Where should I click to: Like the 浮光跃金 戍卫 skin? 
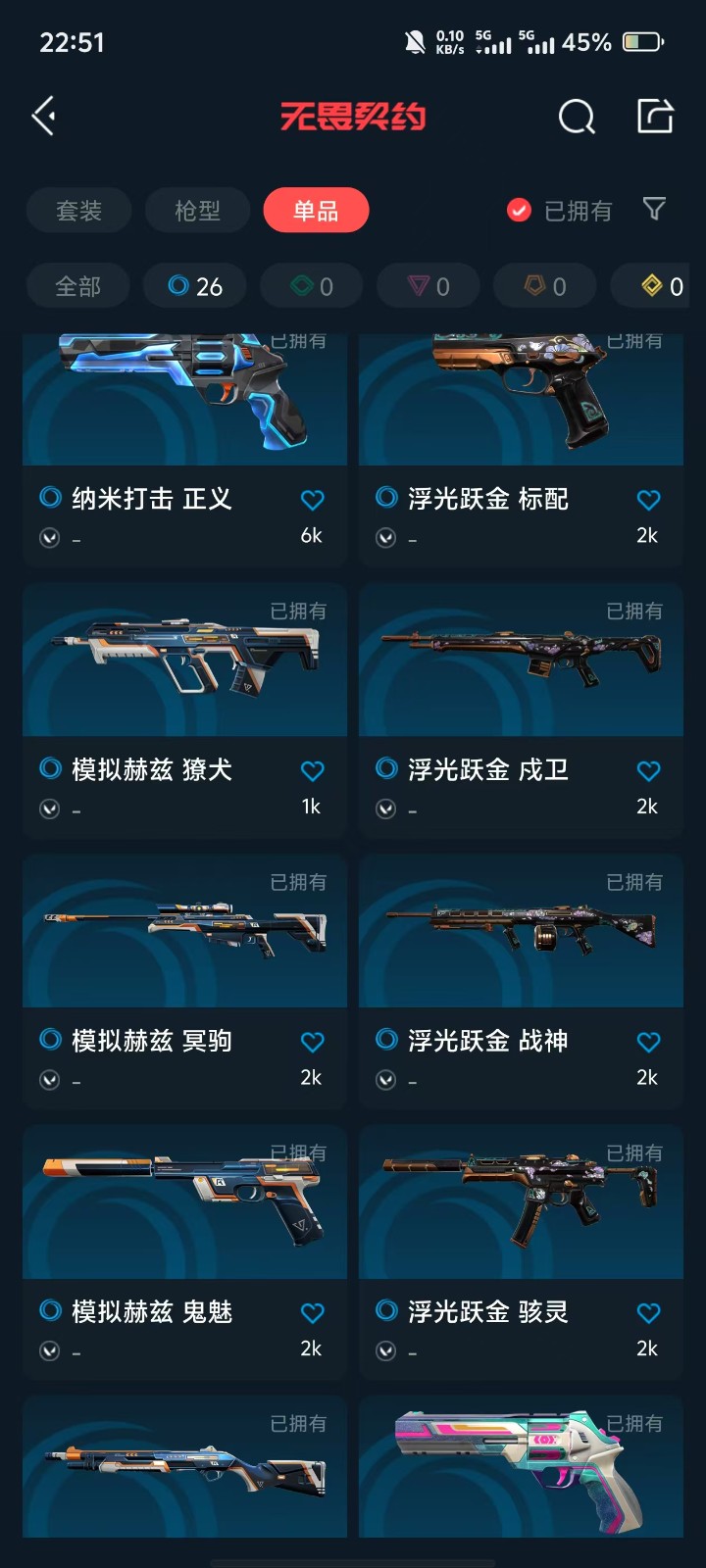pos(648,771)
